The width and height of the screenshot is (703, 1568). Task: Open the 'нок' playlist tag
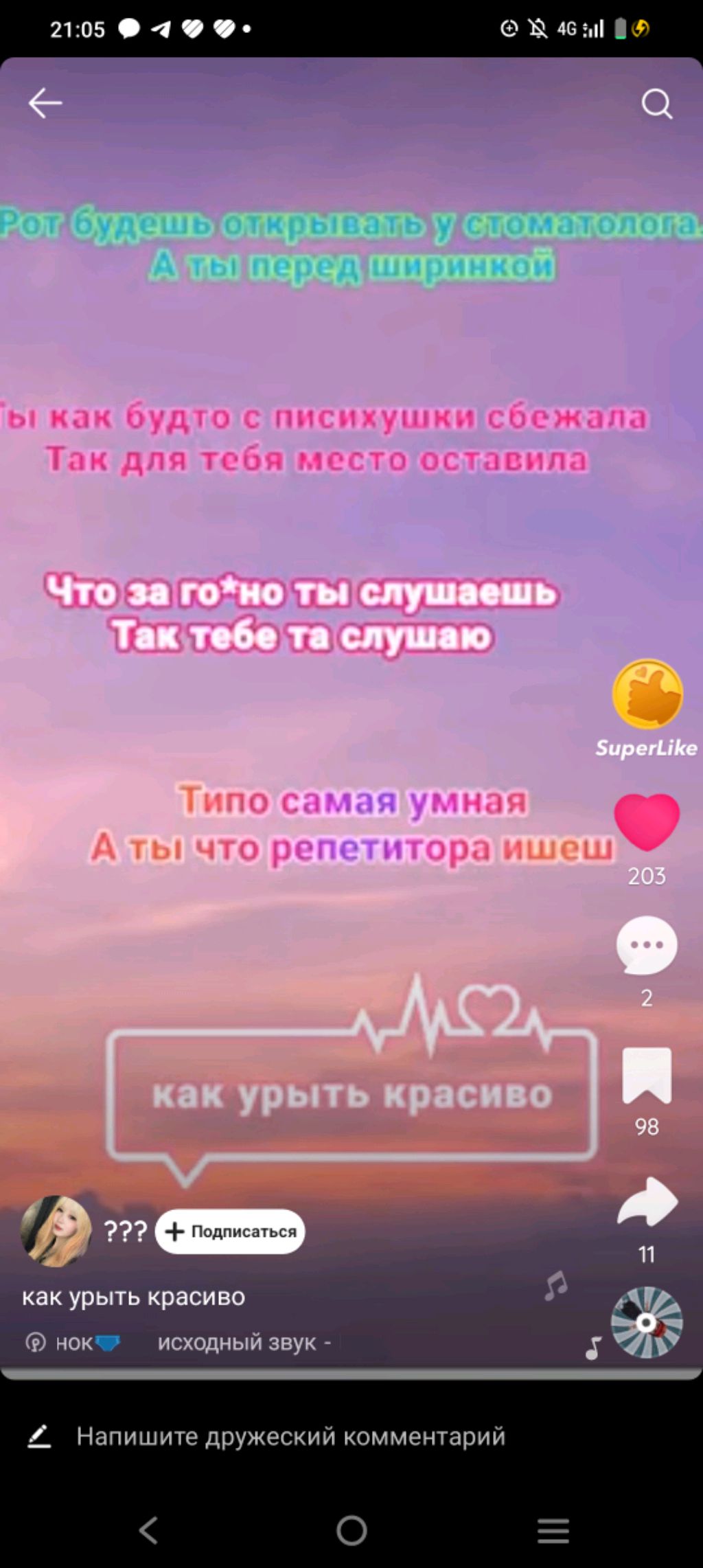click(73, 1342)
